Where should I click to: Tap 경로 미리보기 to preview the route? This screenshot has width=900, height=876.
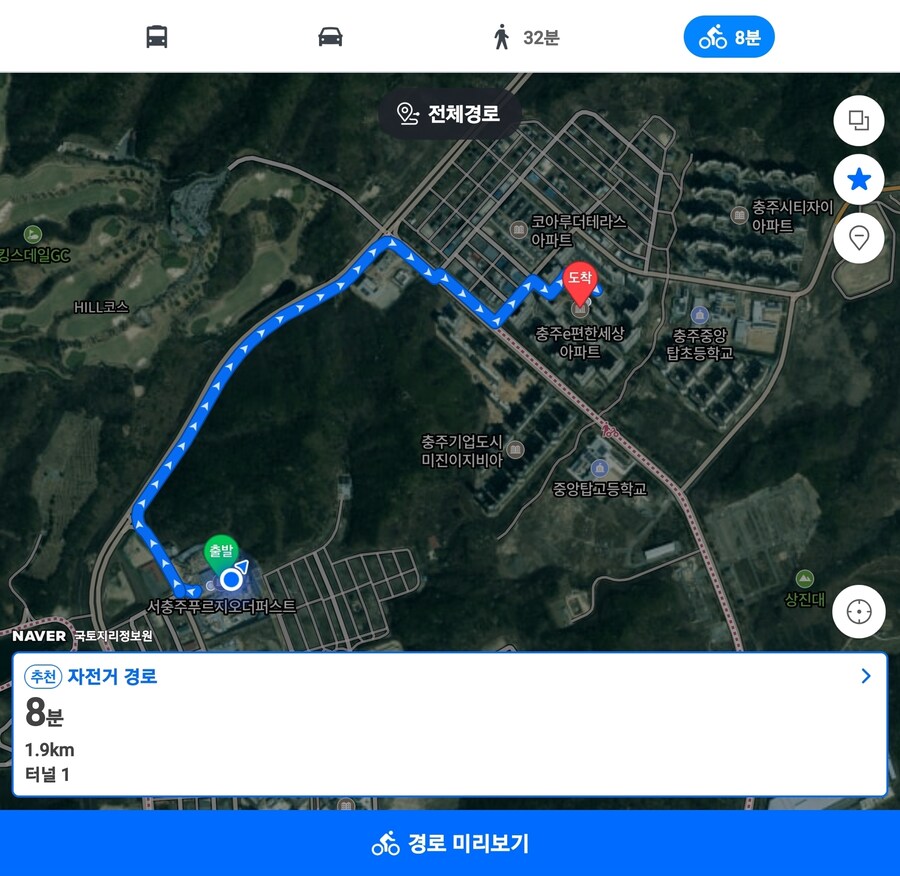click(449, 843)
